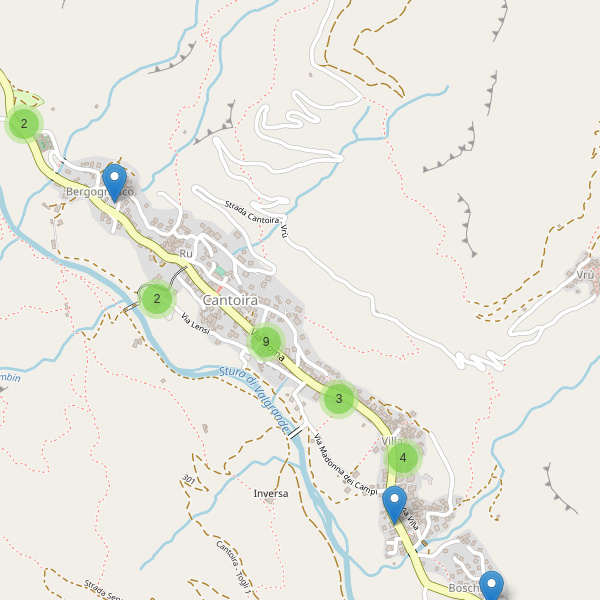Open the 2-marker cluster beside the Cantoira label
Viewport: 600px width, 600px height.
pos(157,299)
